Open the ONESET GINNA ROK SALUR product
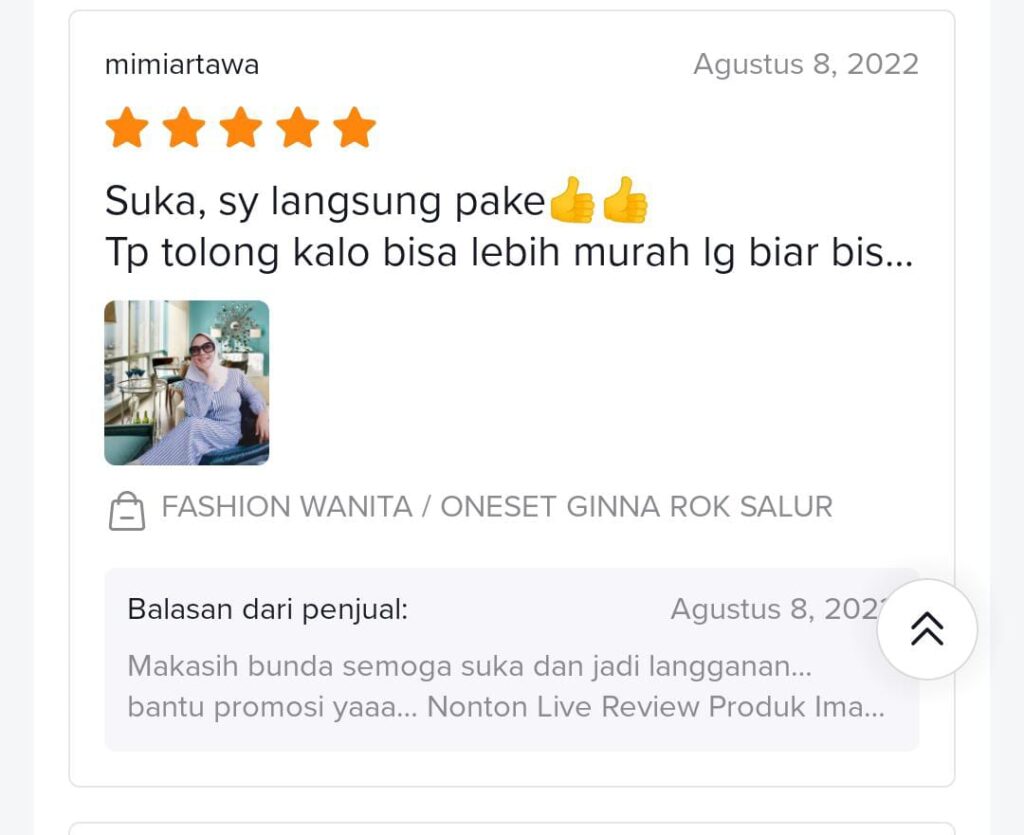Screen dimensions: 1024x835 [x=496, y=507]
